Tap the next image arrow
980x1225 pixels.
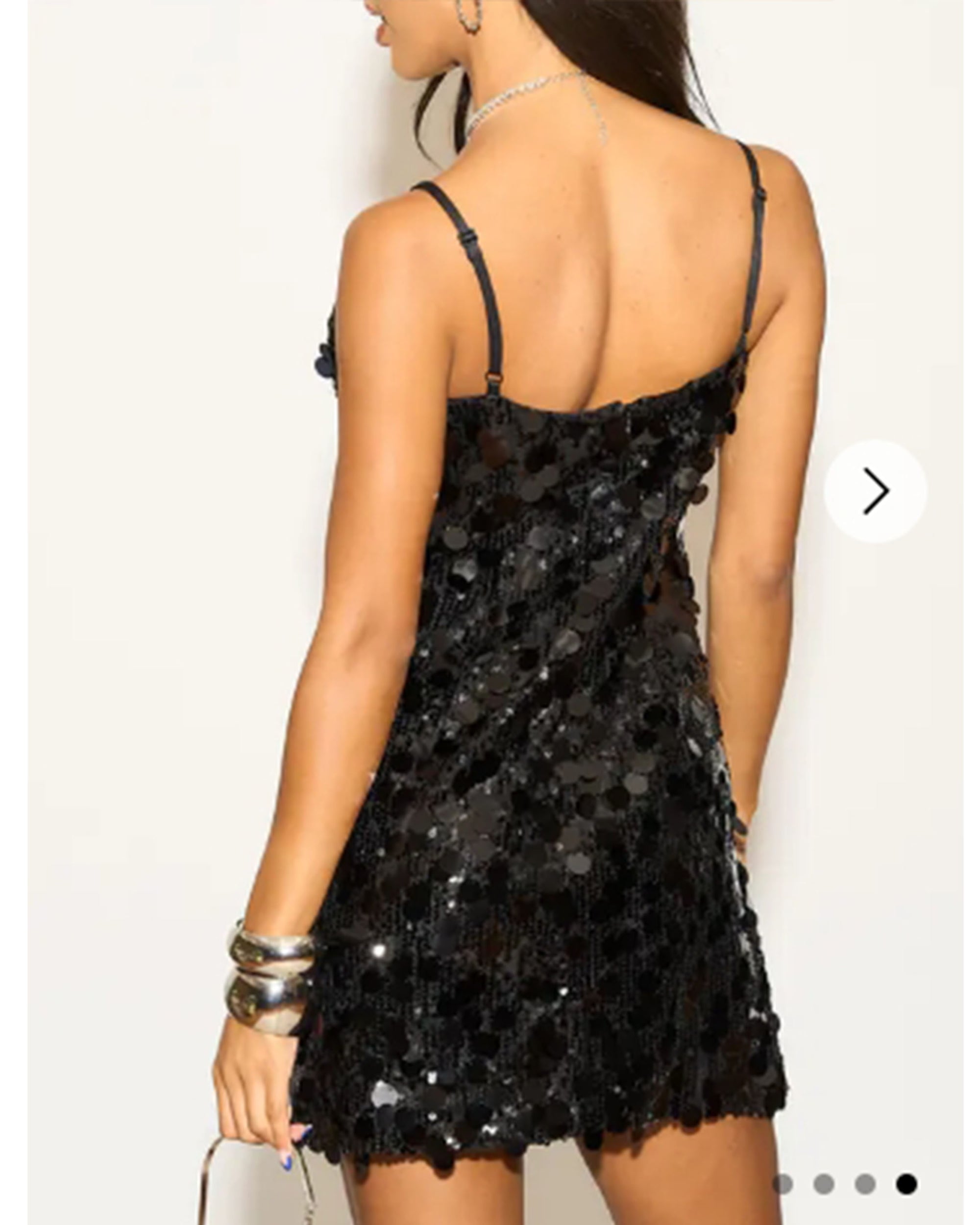(x=875, y=491)
